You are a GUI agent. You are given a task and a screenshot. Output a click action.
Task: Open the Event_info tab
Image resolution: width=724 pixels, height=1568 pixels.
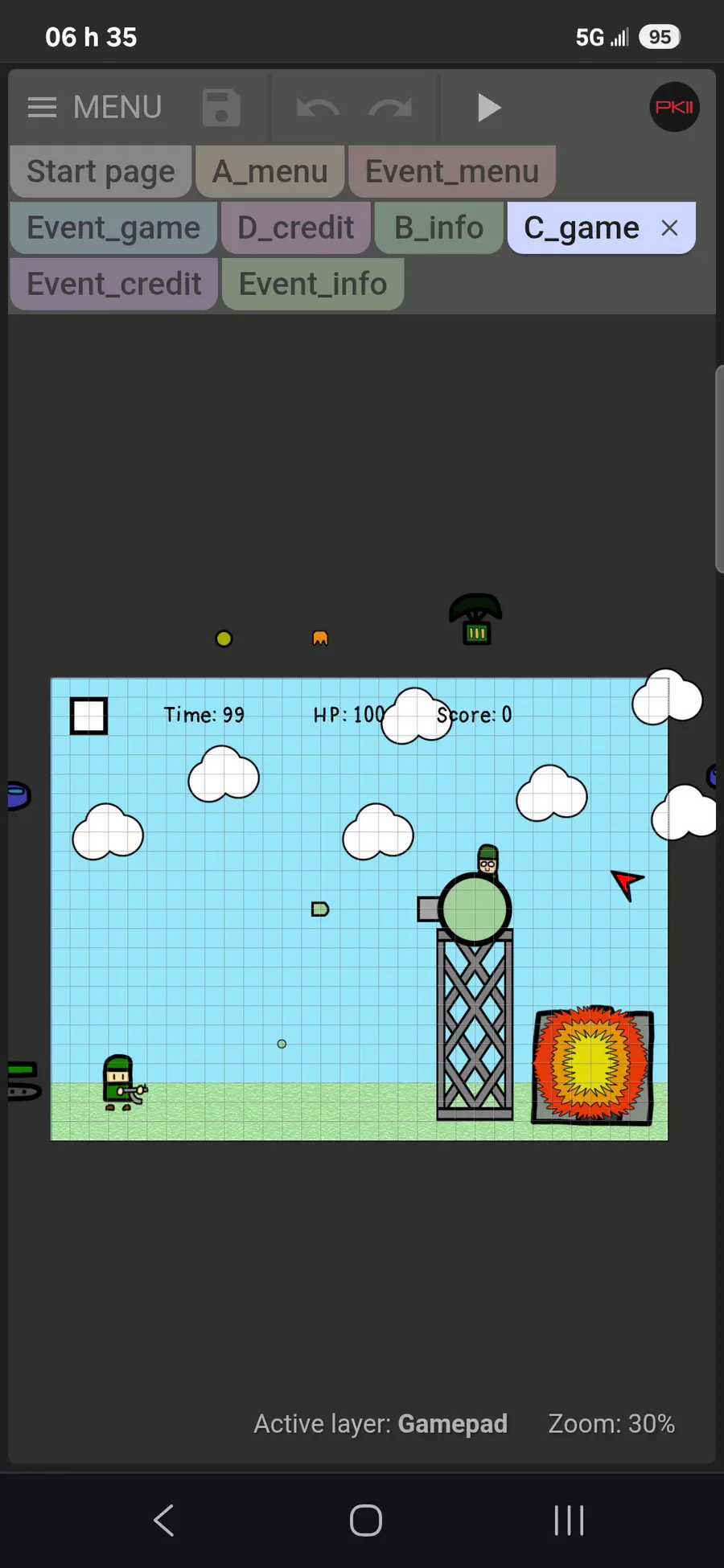click(x=313, y=284)
